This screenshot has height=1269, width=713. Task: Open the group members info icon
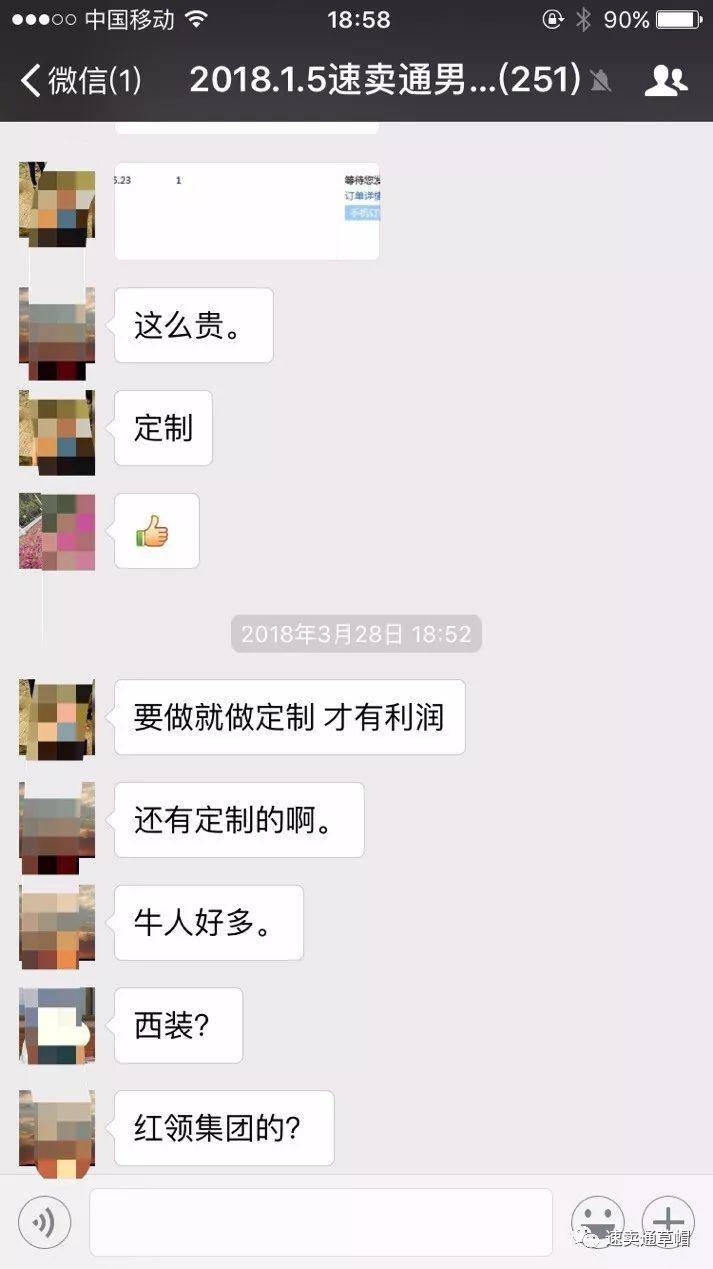point(666,81)
